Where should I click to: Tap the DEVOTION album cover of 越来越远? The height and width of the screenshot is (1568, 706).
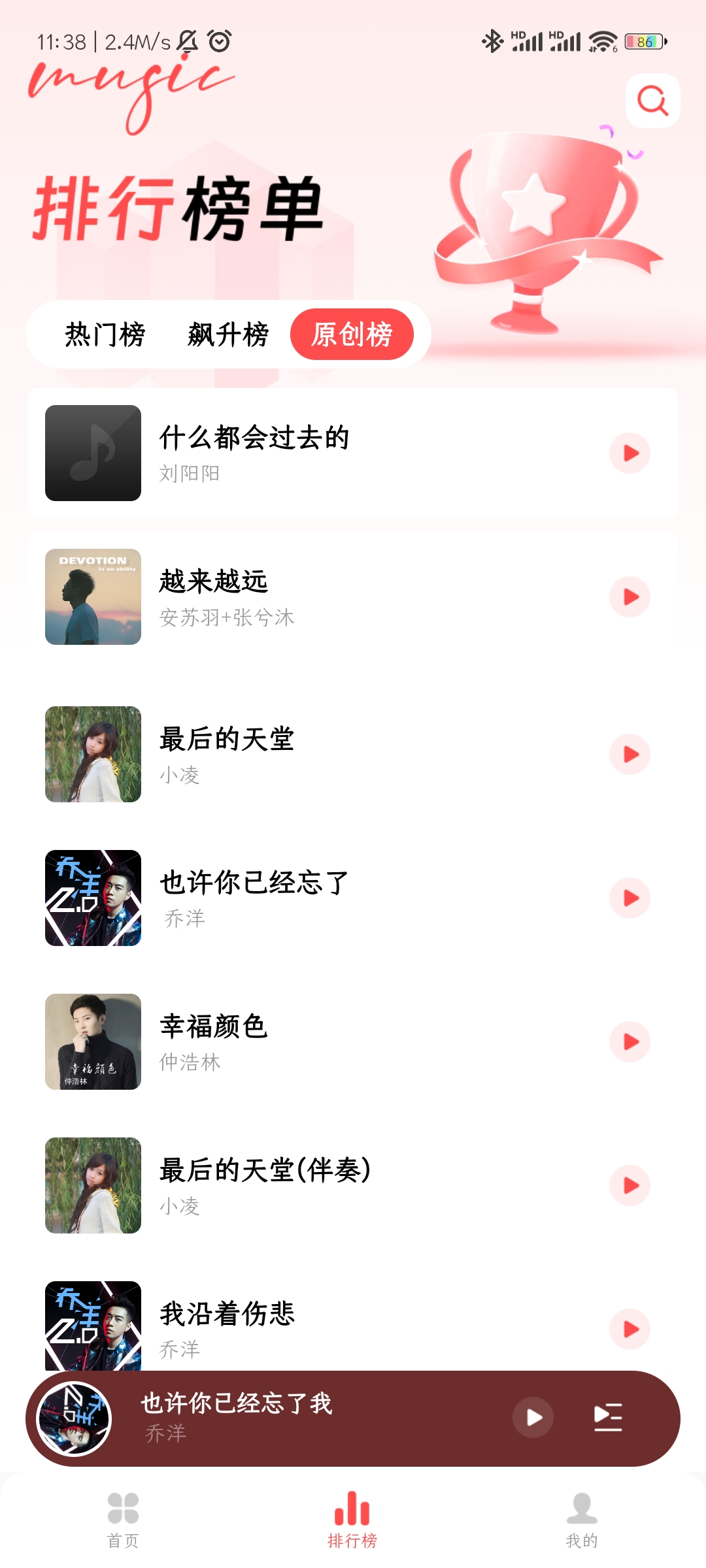click(92, 596)
